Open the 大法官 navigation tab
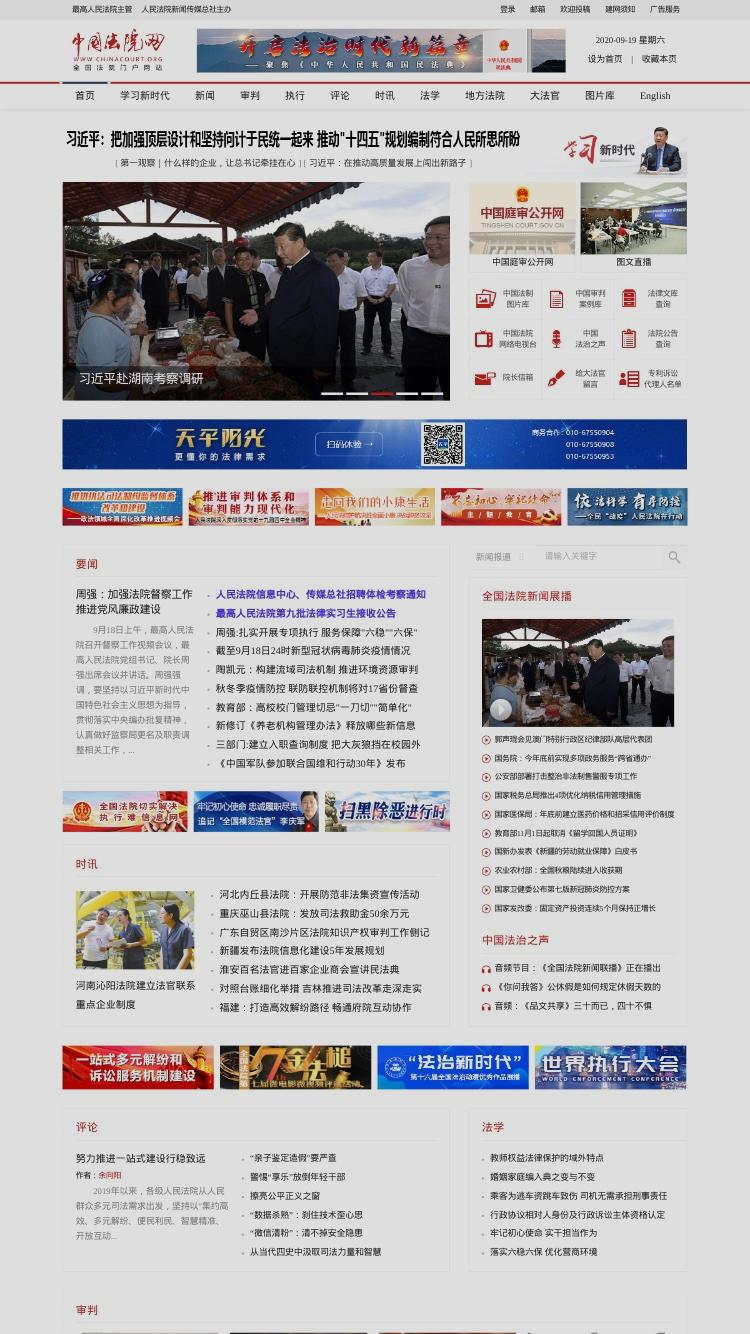Image resolution: width=750 pixels, height=1334 pixels. 545,96
